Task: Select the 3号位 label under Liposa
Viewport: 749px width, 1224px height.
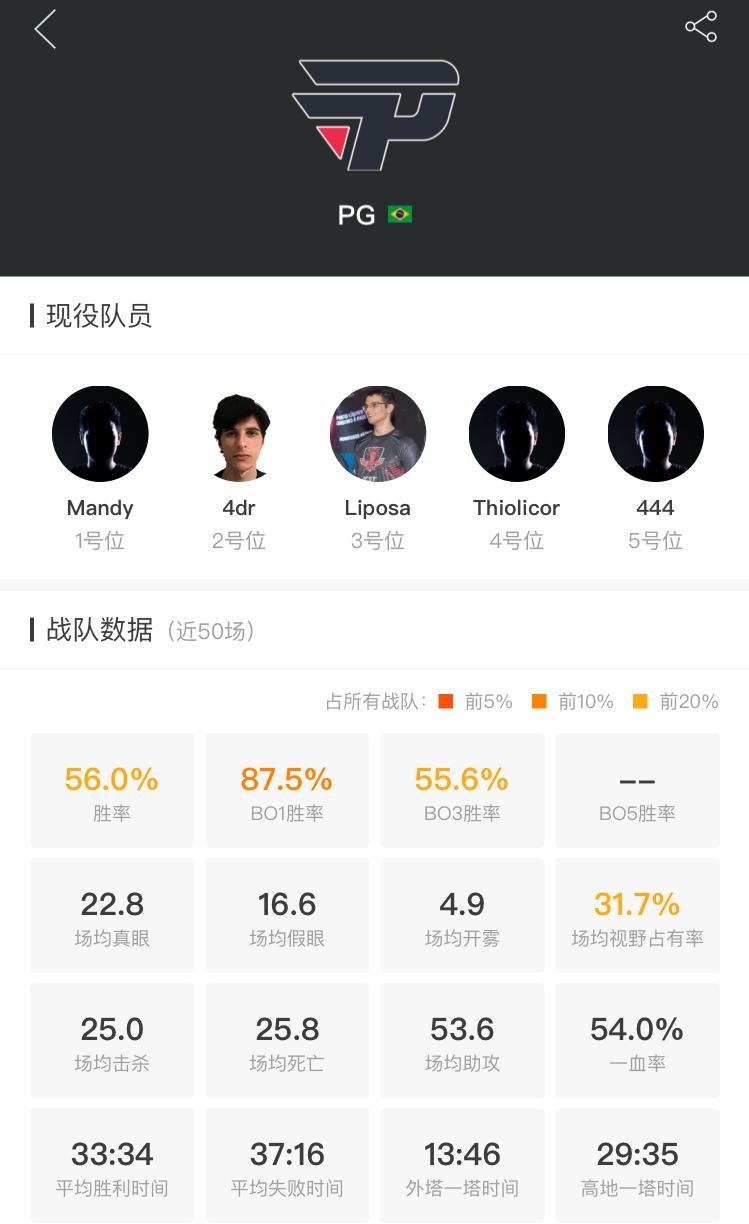Action: click(377, 541)
